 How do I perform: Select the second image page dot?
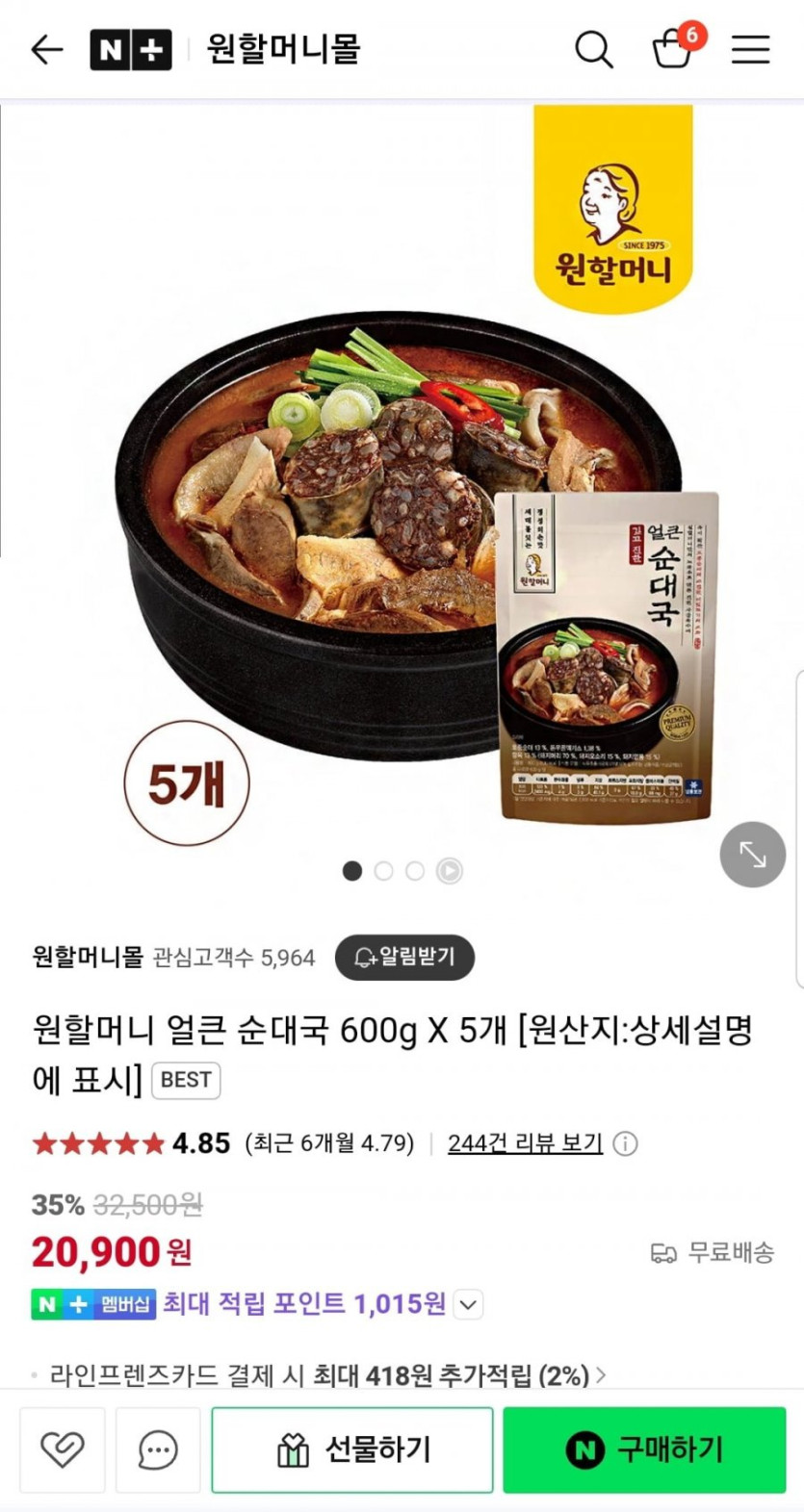tap(383, 871)
